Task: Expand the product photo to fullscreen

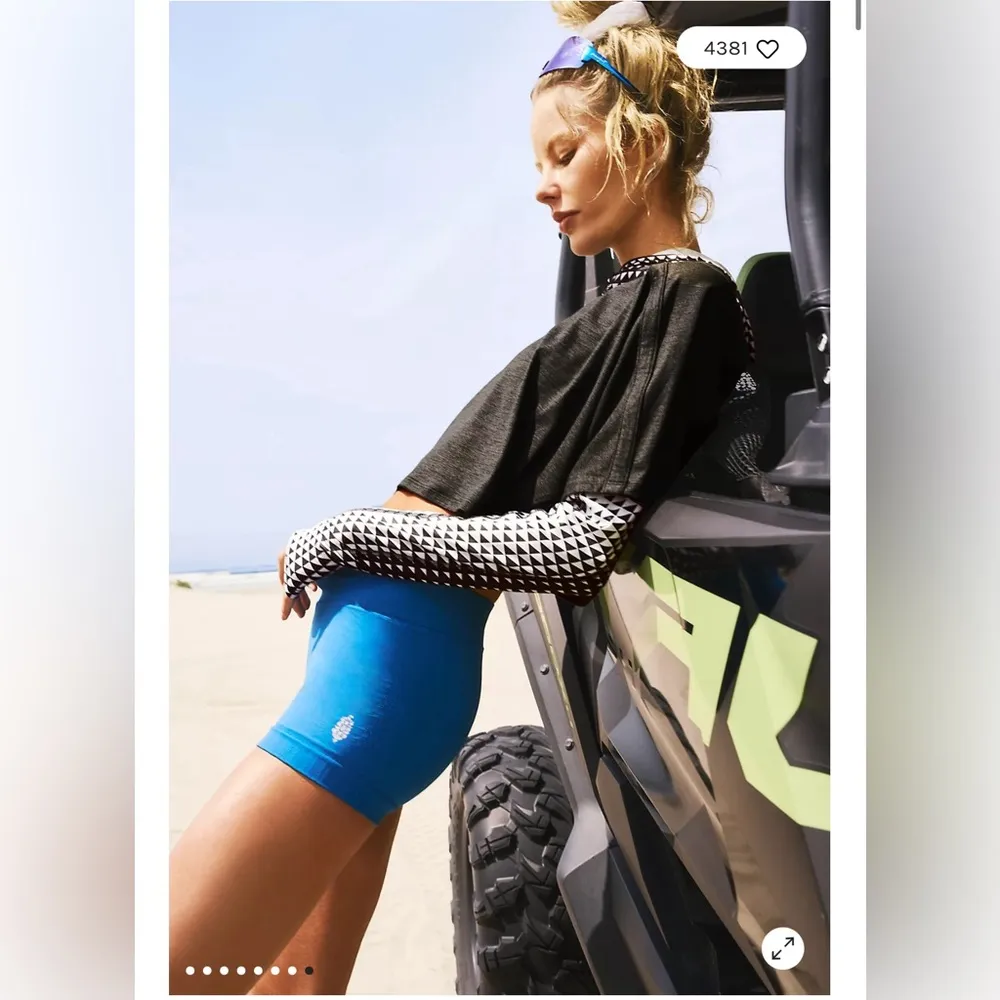Action: click(x=782, y=948)
